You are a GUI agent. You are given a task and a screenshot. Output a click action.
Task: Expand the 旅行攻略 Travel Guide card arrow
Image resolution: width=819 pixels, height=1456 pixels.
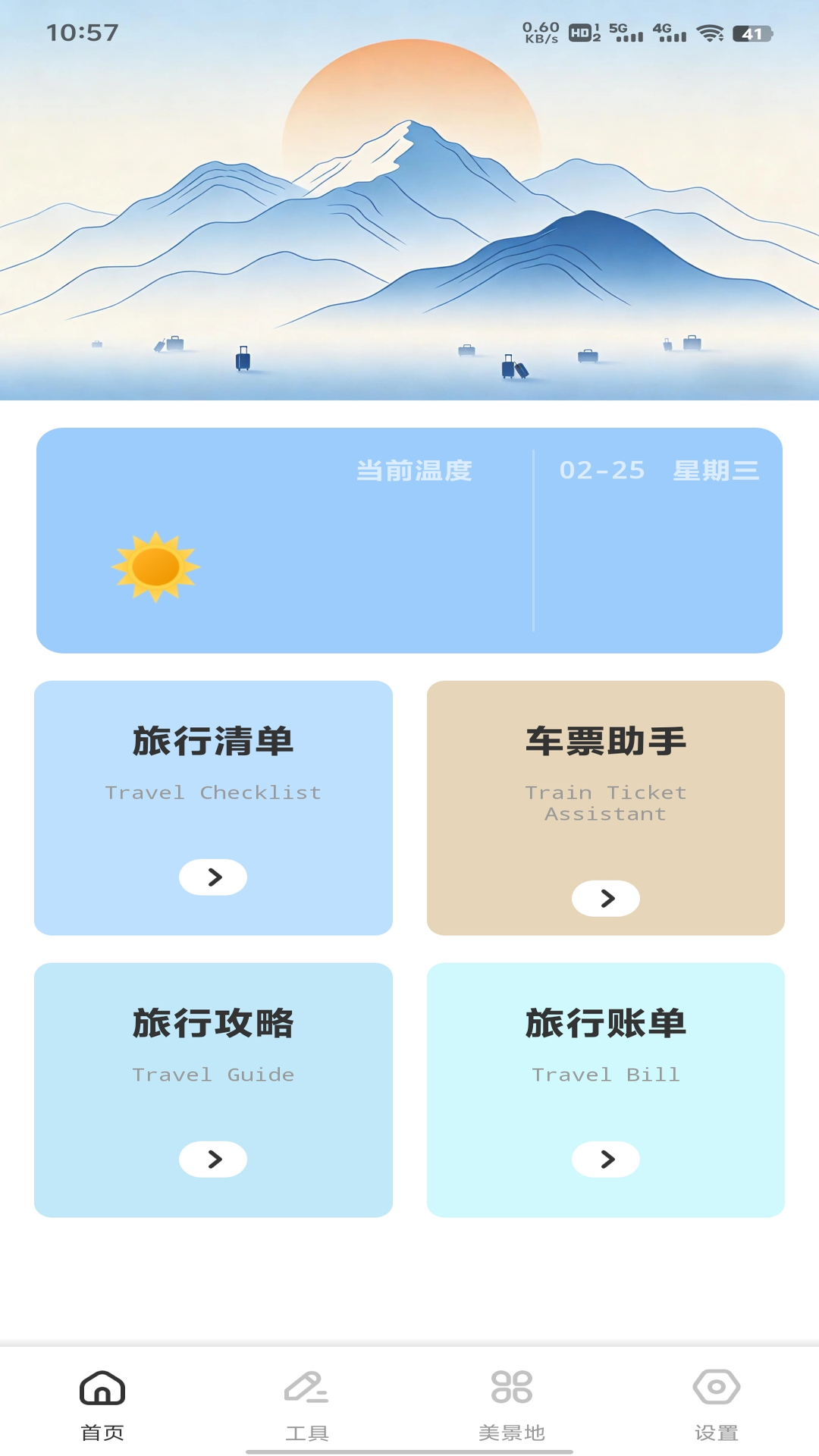click(x=213, y=1159)
